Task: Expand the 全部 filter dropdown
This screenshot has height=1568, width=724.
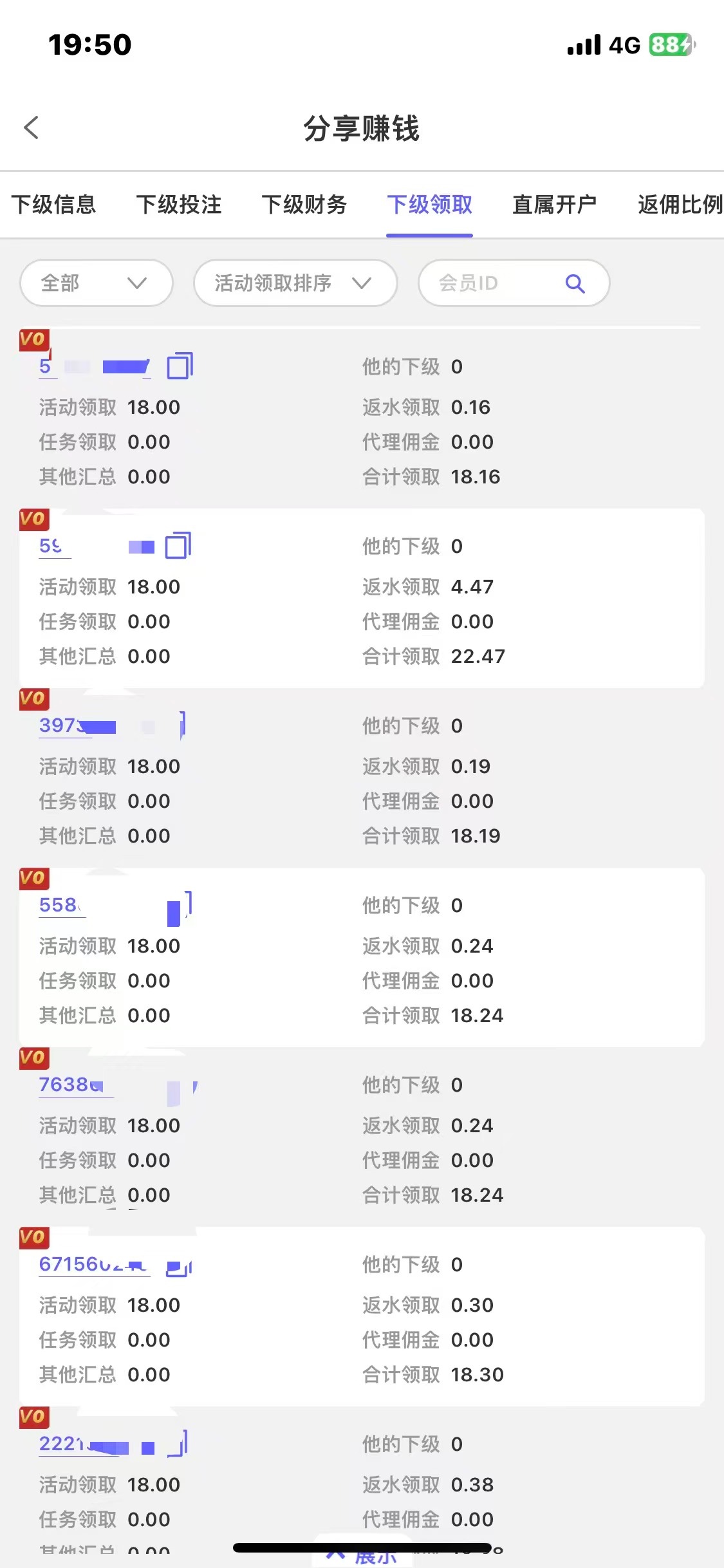Action: pos(96,283)
